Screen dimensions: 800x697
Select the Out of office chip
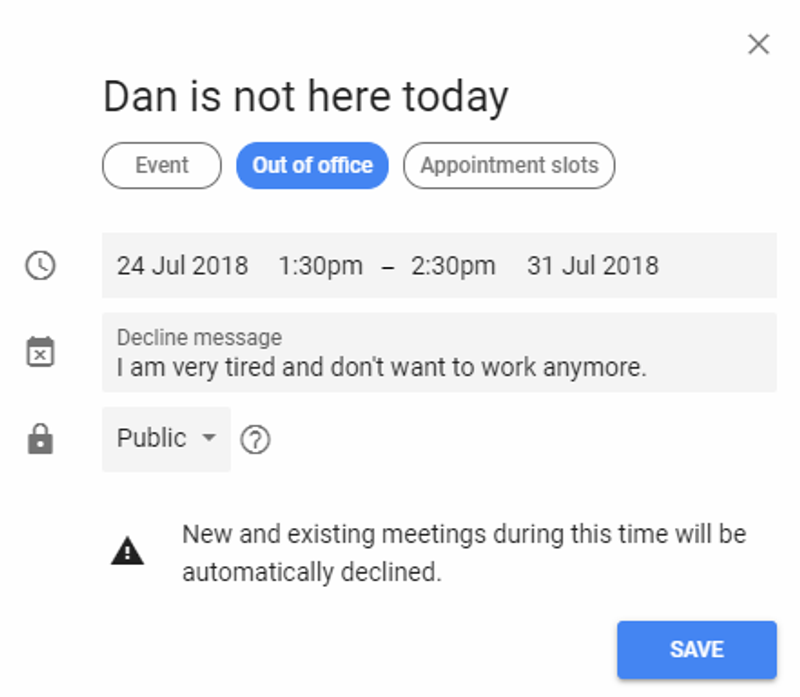[x=312, y=166]
